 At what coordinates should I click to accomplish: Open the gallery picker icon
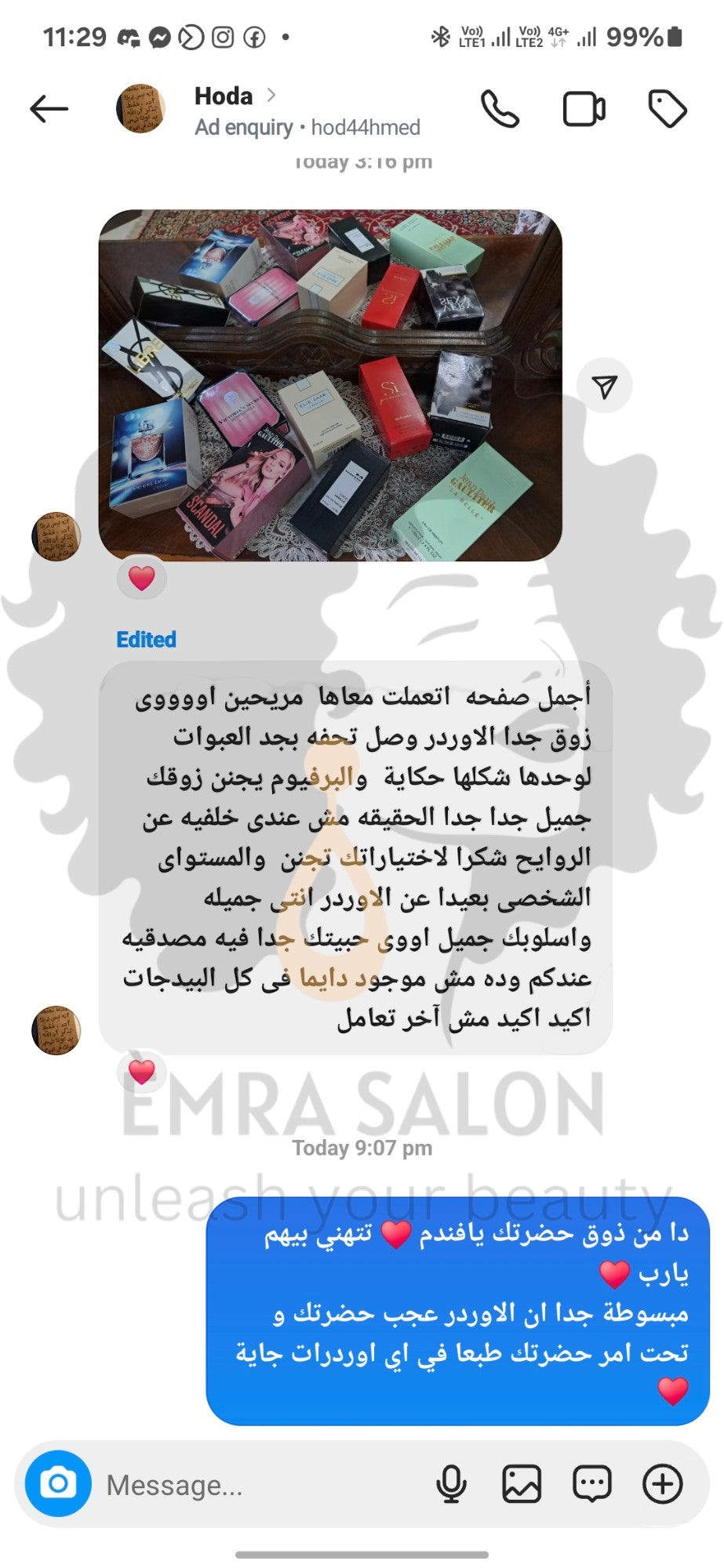522,1484
